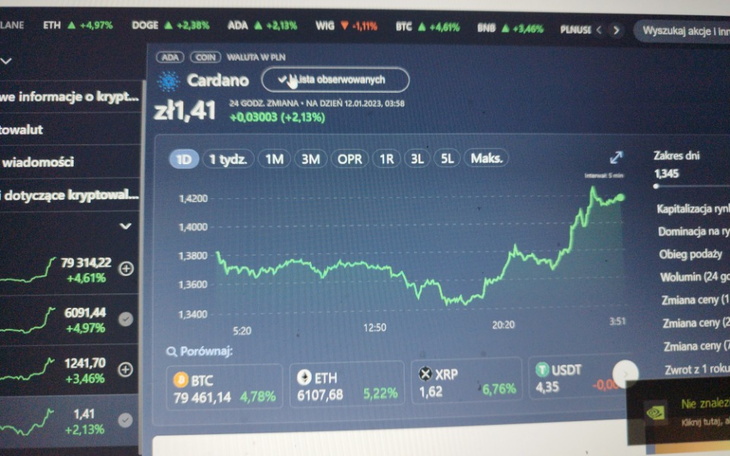
Task: Switch chart to 1 tydz. range
Action: coord(228,159)
